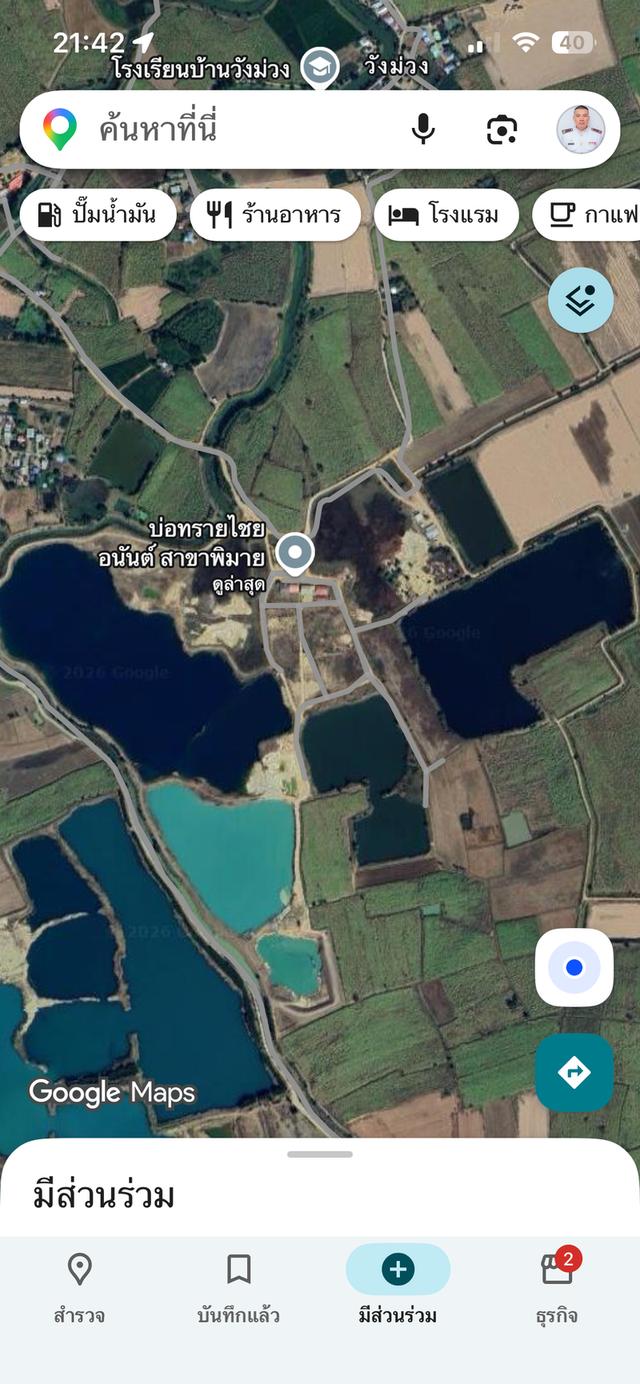Select the ร้านอาหาร chip
Screen dimensions: 640x1384
tap(275, 214)
